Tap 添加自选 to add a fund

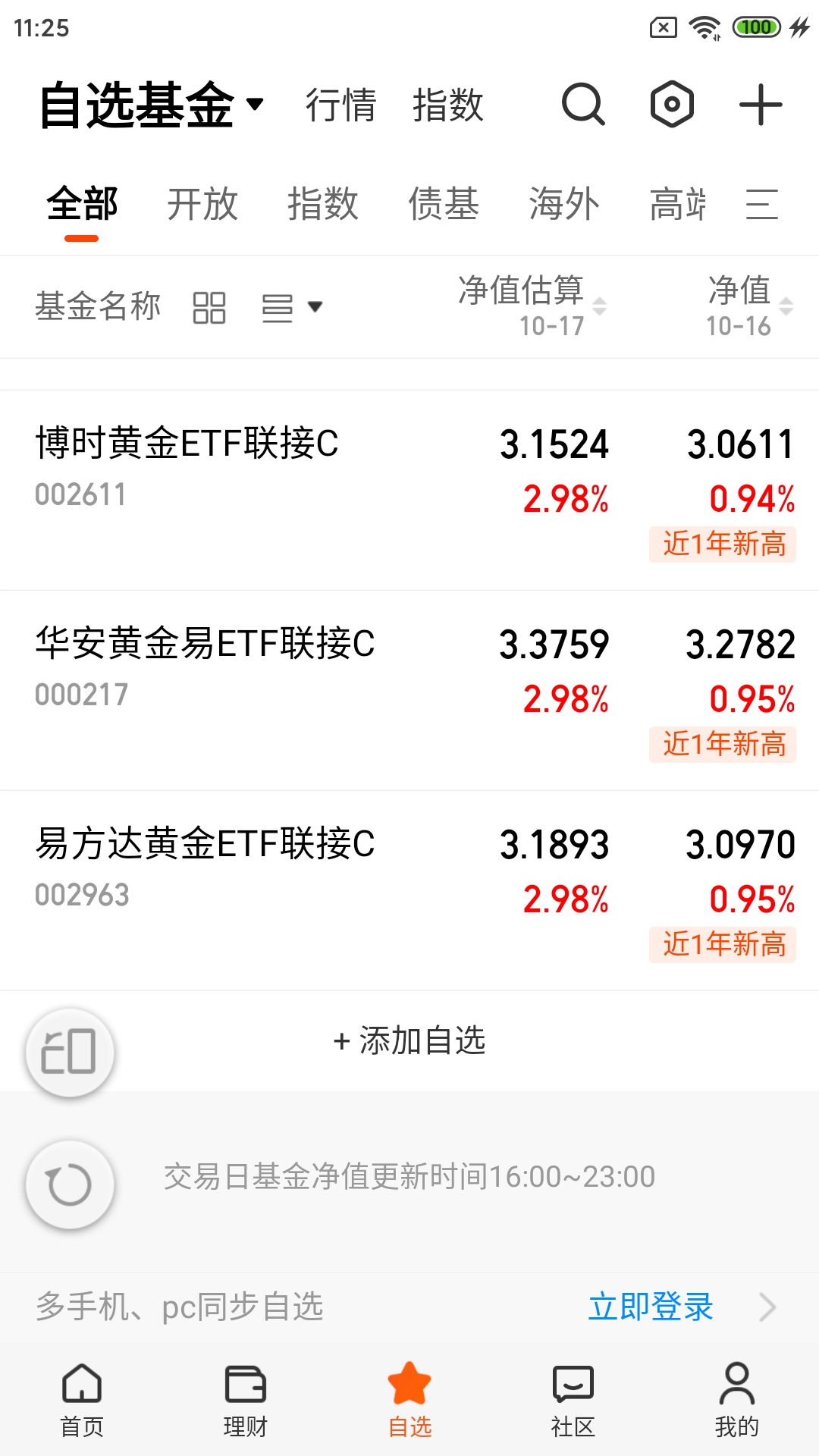[409, 1040]
